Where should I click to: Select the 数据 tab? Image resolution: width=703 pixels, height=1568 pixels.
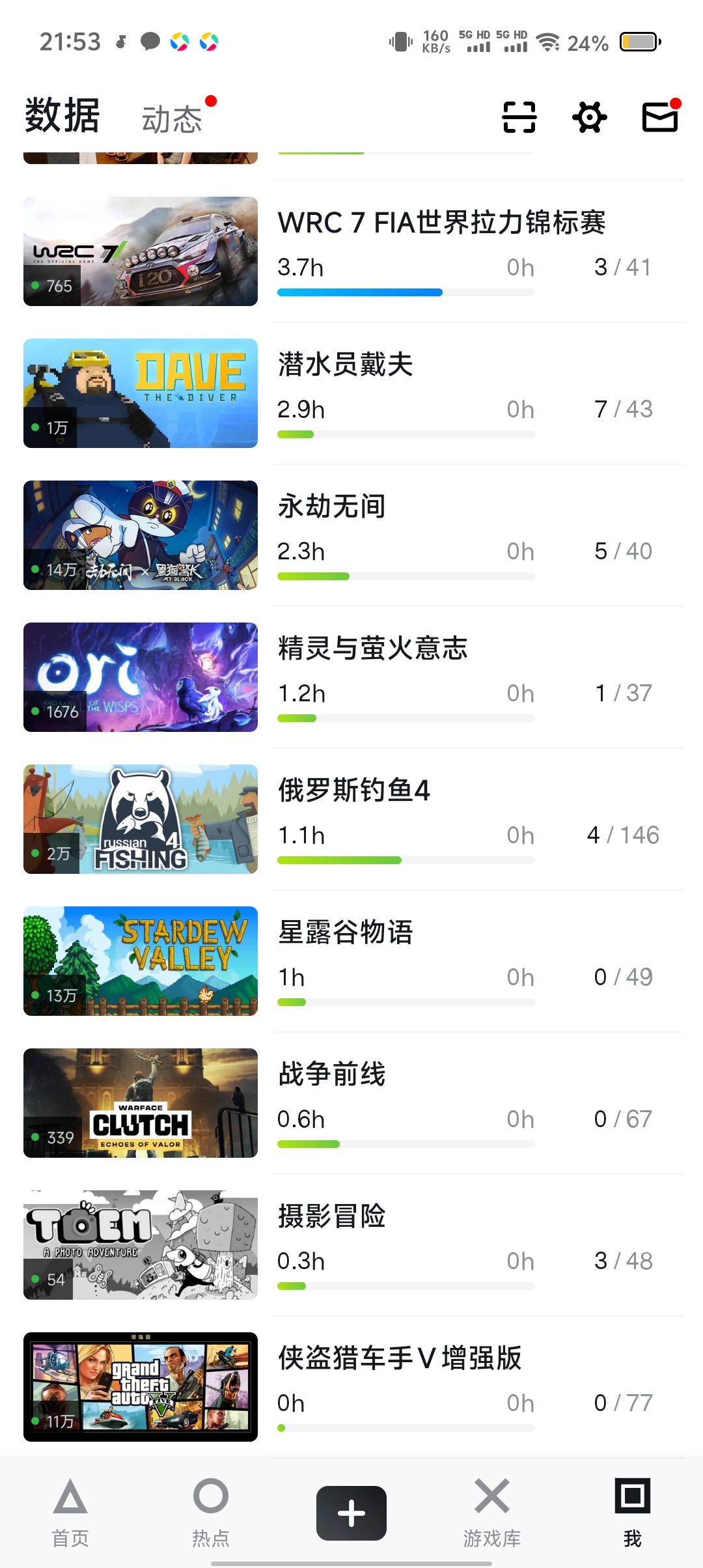click(62, 116)
